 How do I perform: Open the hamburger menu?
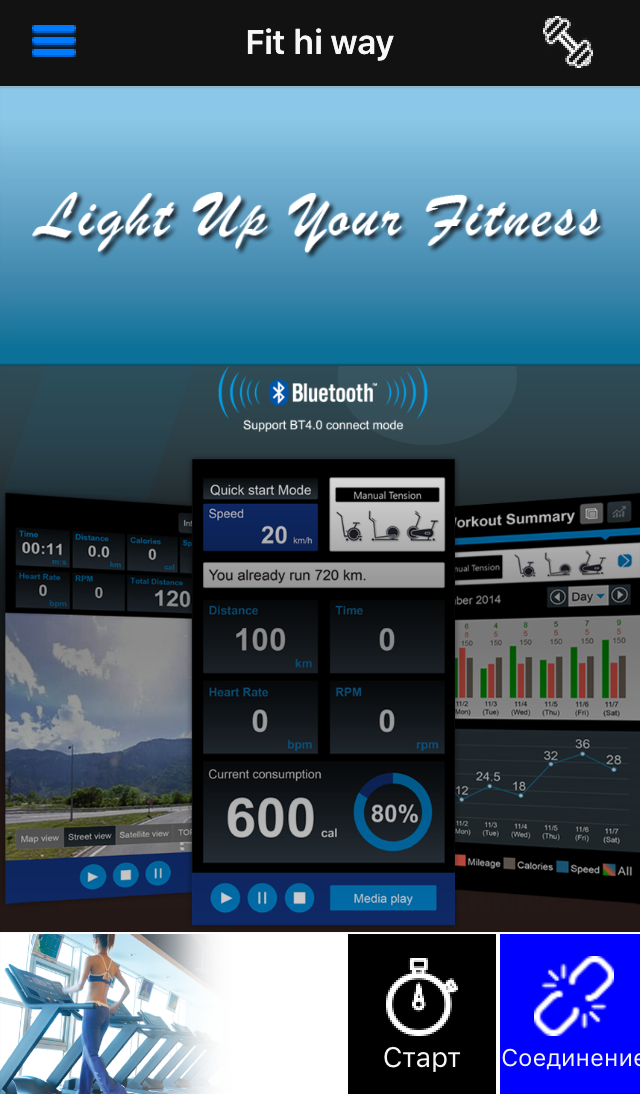54,41
